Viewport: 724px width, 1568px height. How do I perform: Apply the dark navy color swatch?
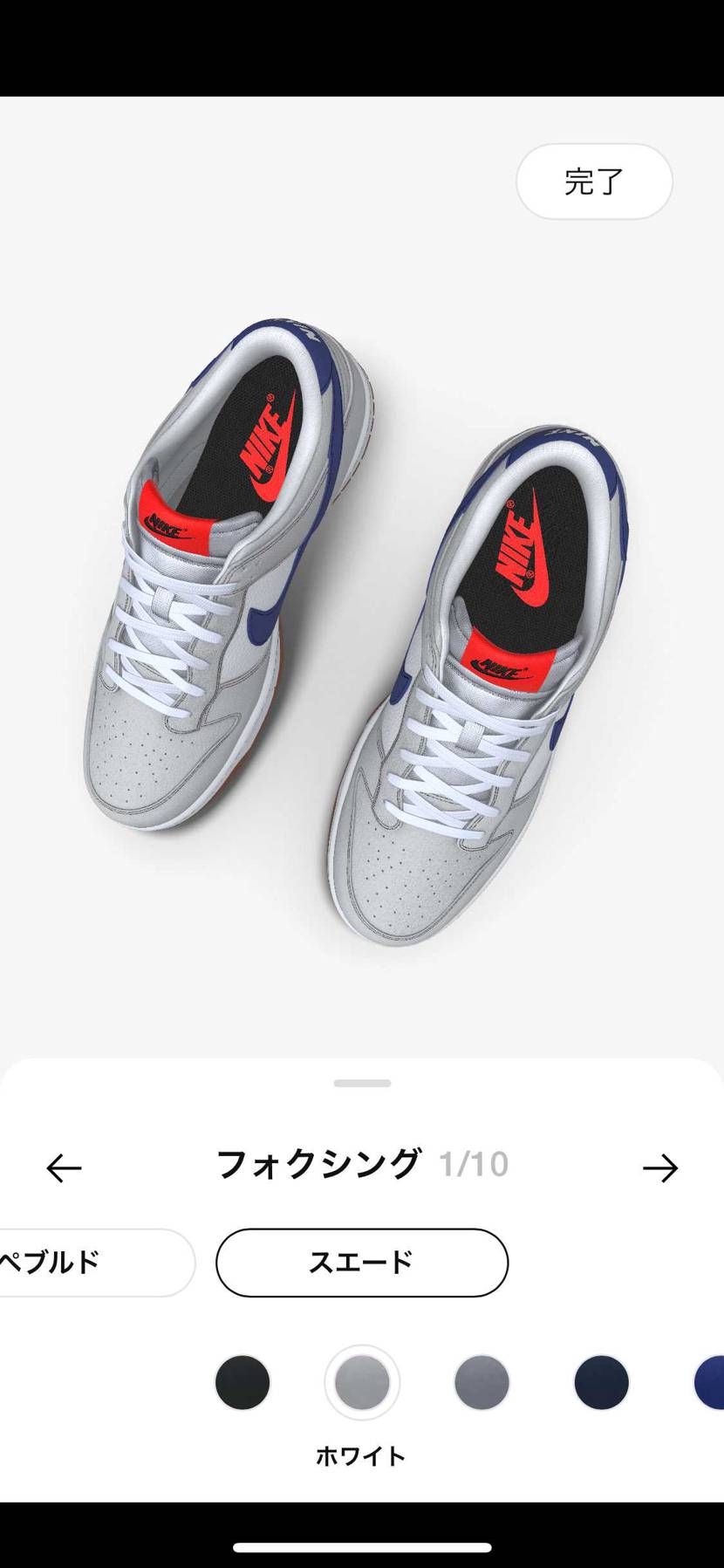(601, 1382)
